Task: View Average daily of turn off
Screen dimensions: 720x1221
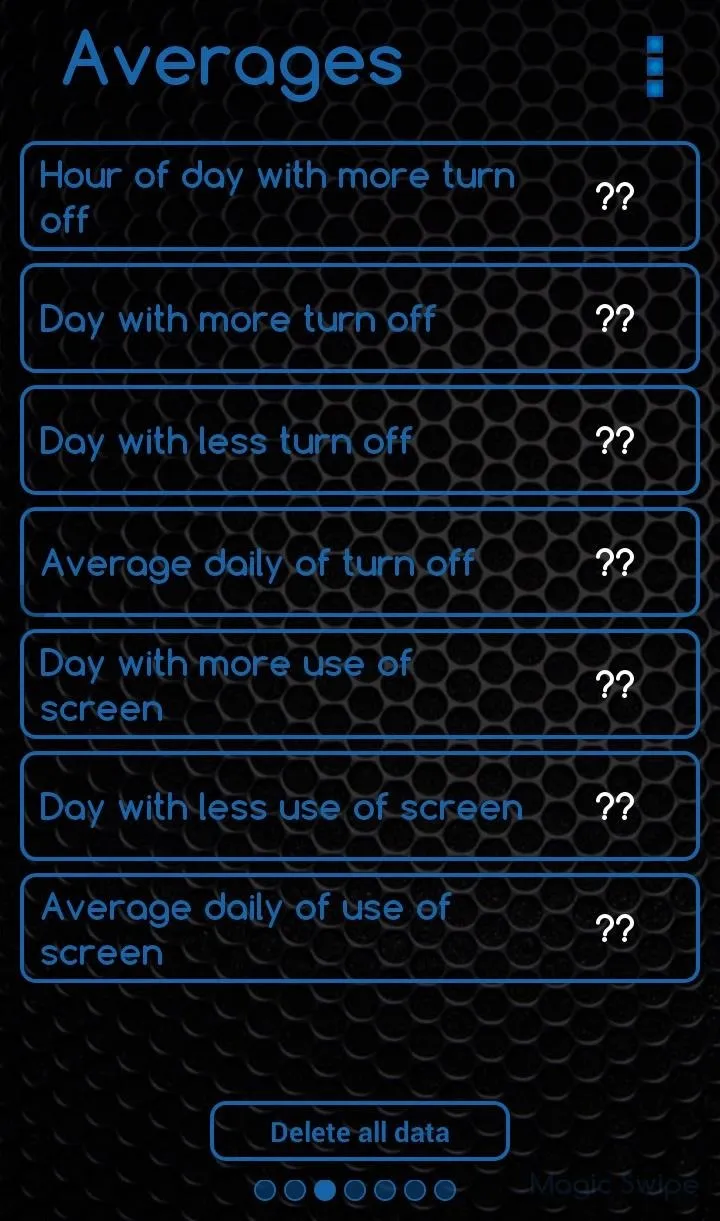Action: [x=360, y=562]
